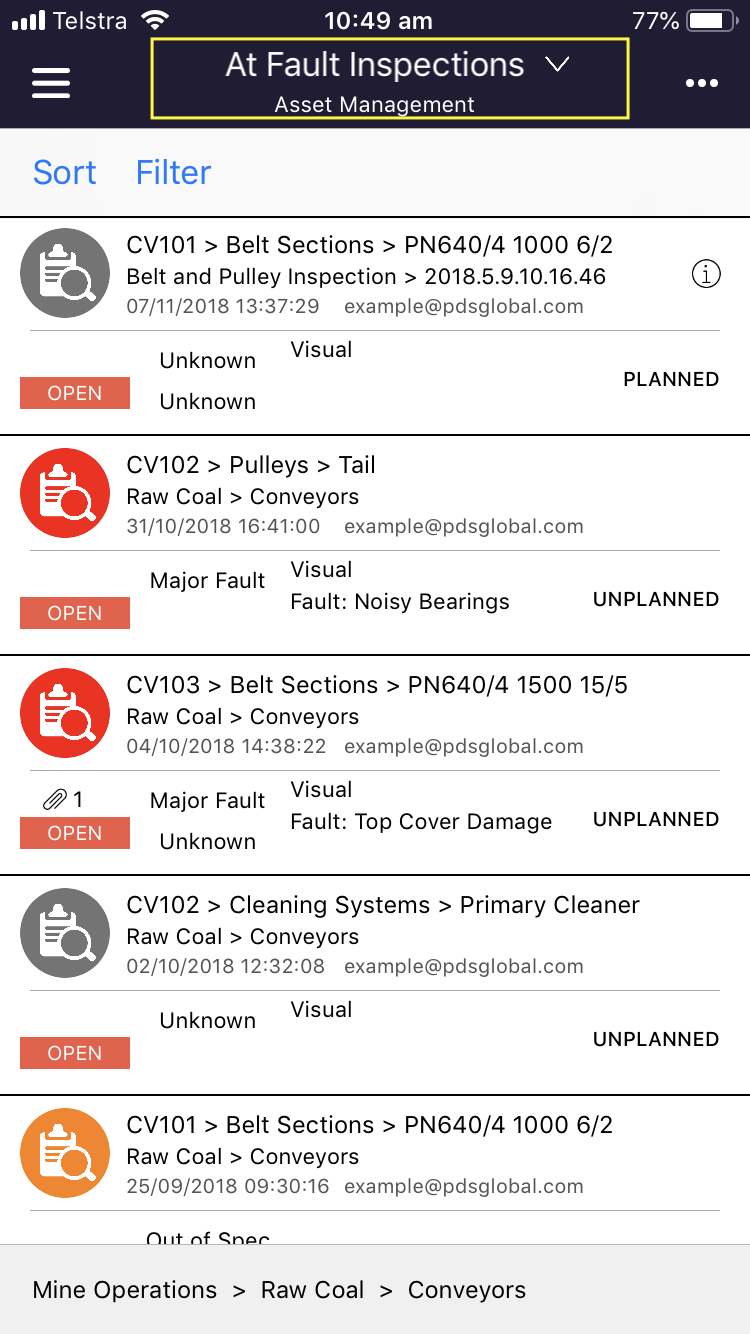Open CV101 inspection dated 25/09/2018
The width and height of the screenshot is (750, 1334).
tap(375, 1171)
